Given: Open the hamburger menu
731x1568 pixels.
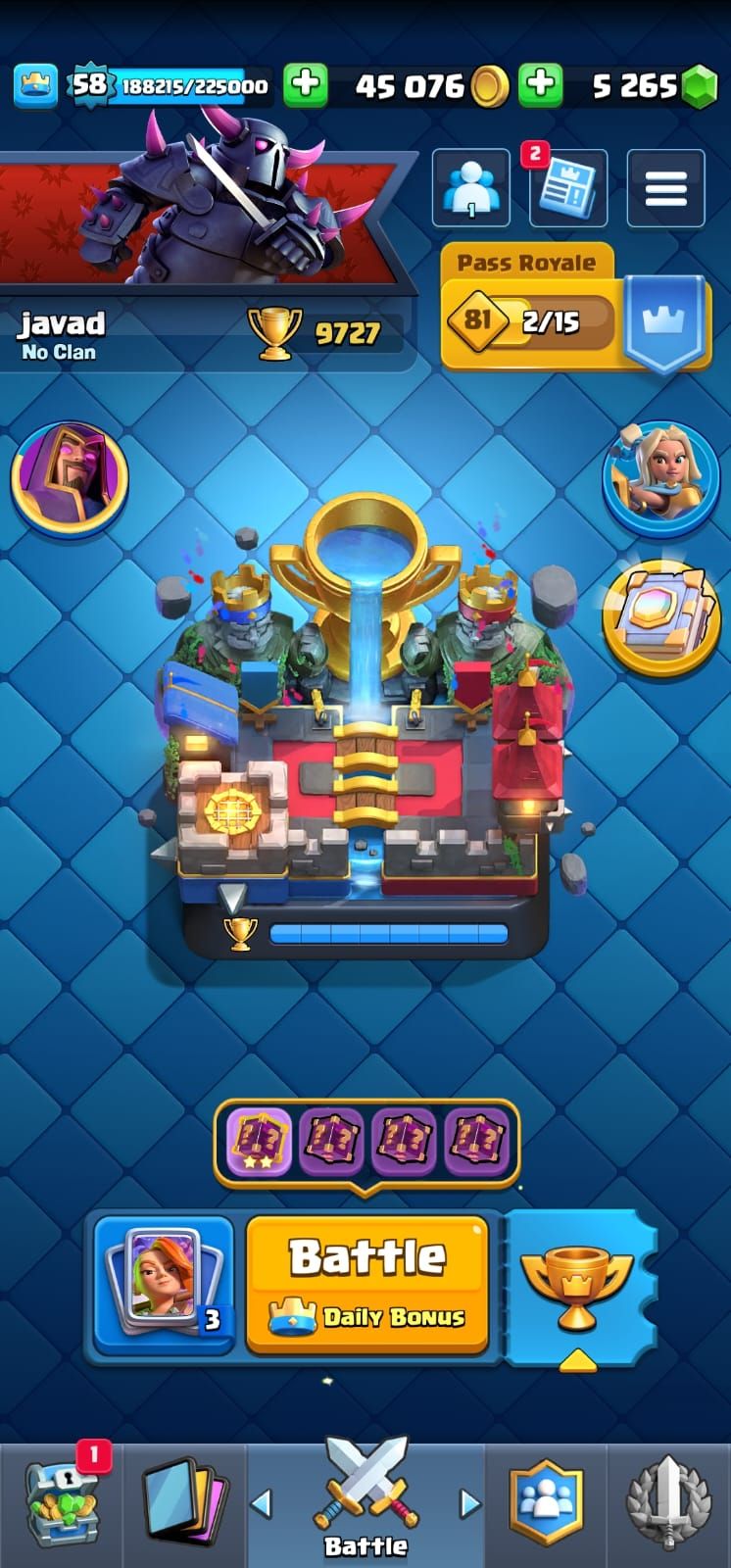Looking at the screenshot, I should coord(665,188).
